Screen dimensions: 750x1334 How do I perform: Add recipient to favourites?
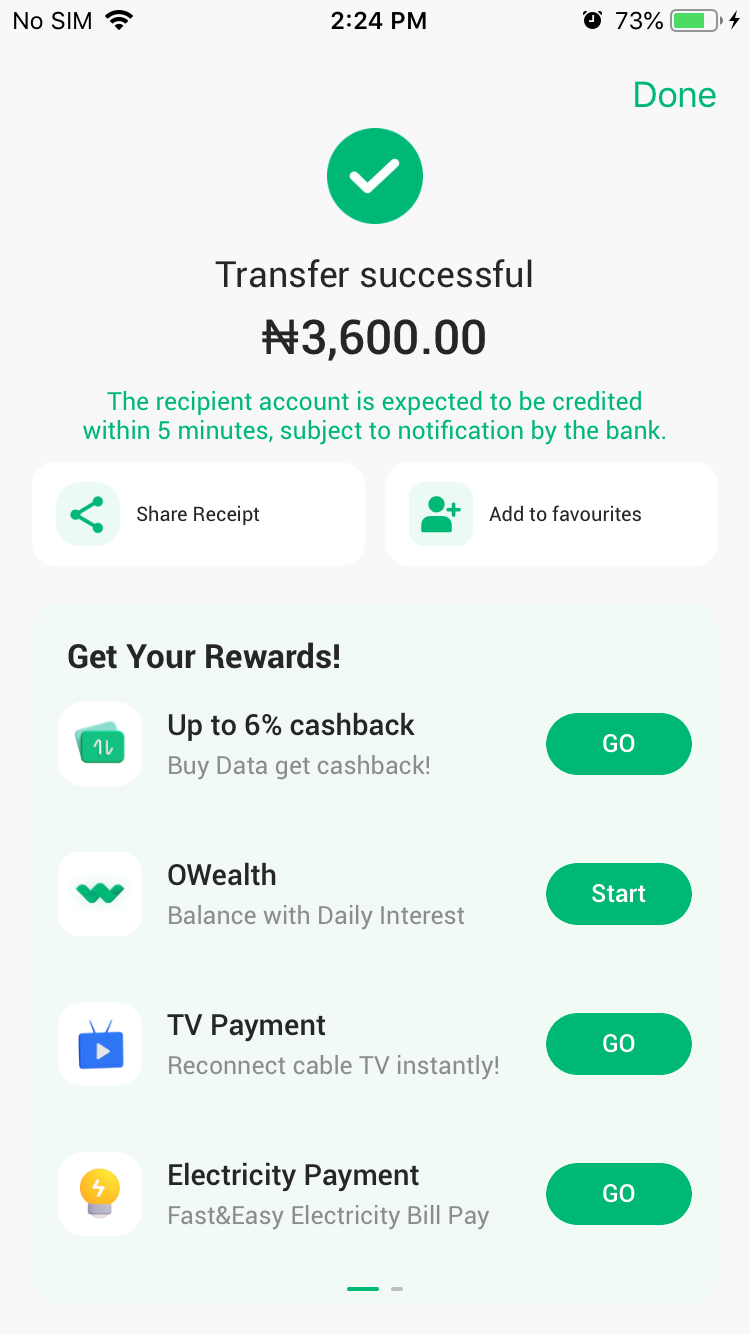pos(551,514)
